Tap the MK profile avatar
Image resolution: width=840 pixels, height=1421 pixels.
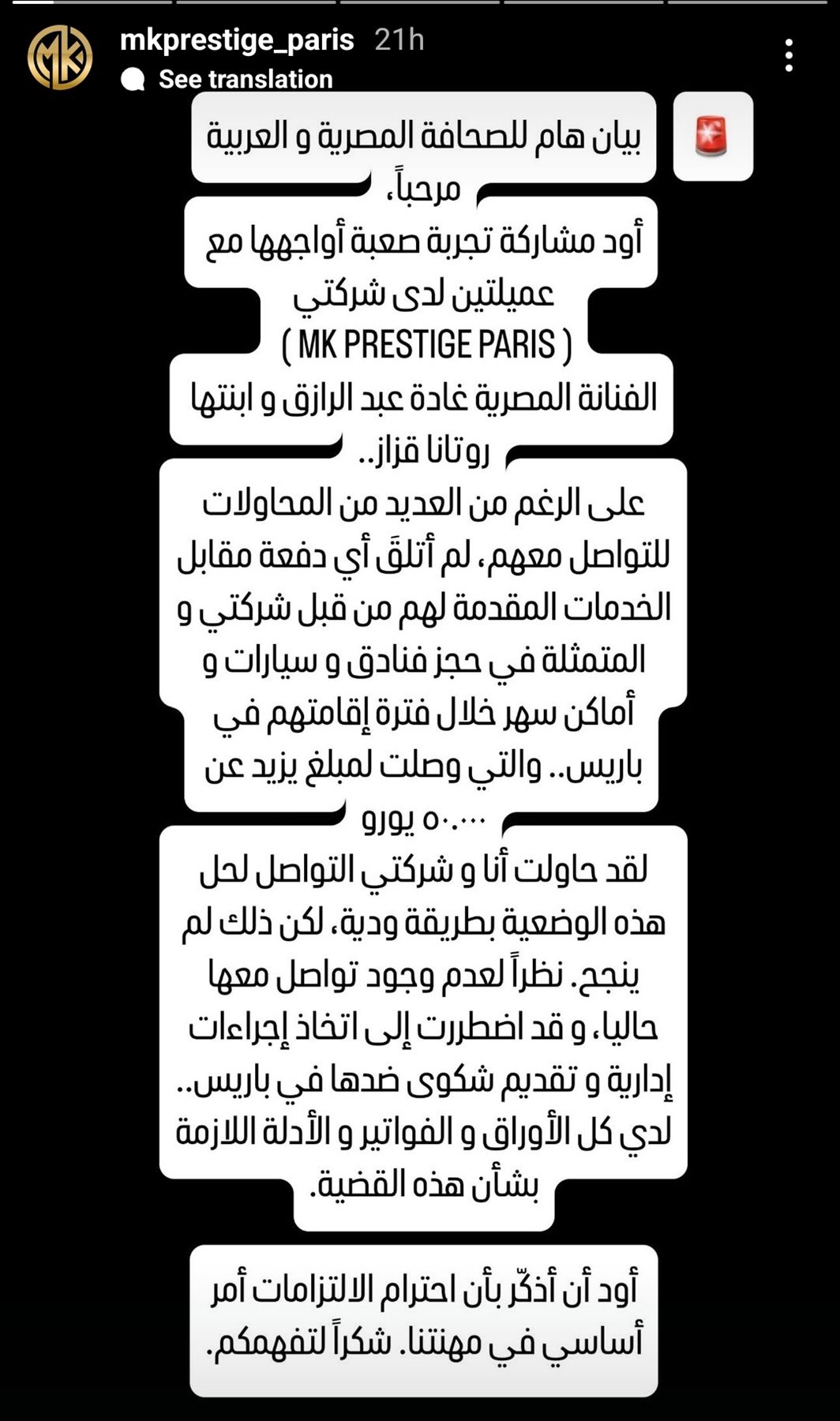[60, 58]
